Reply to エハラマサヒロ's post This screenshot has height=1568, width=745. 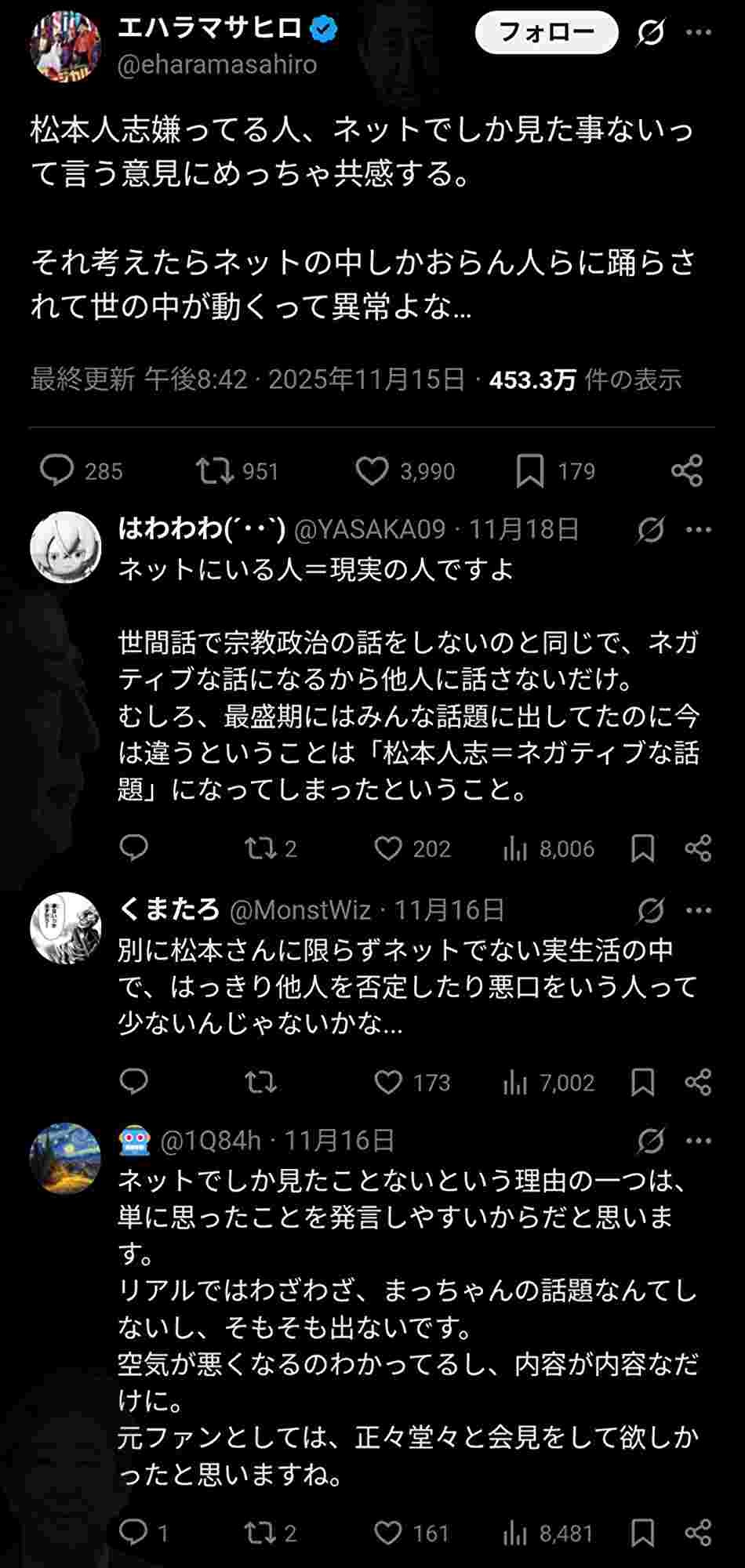click(57, 470)
